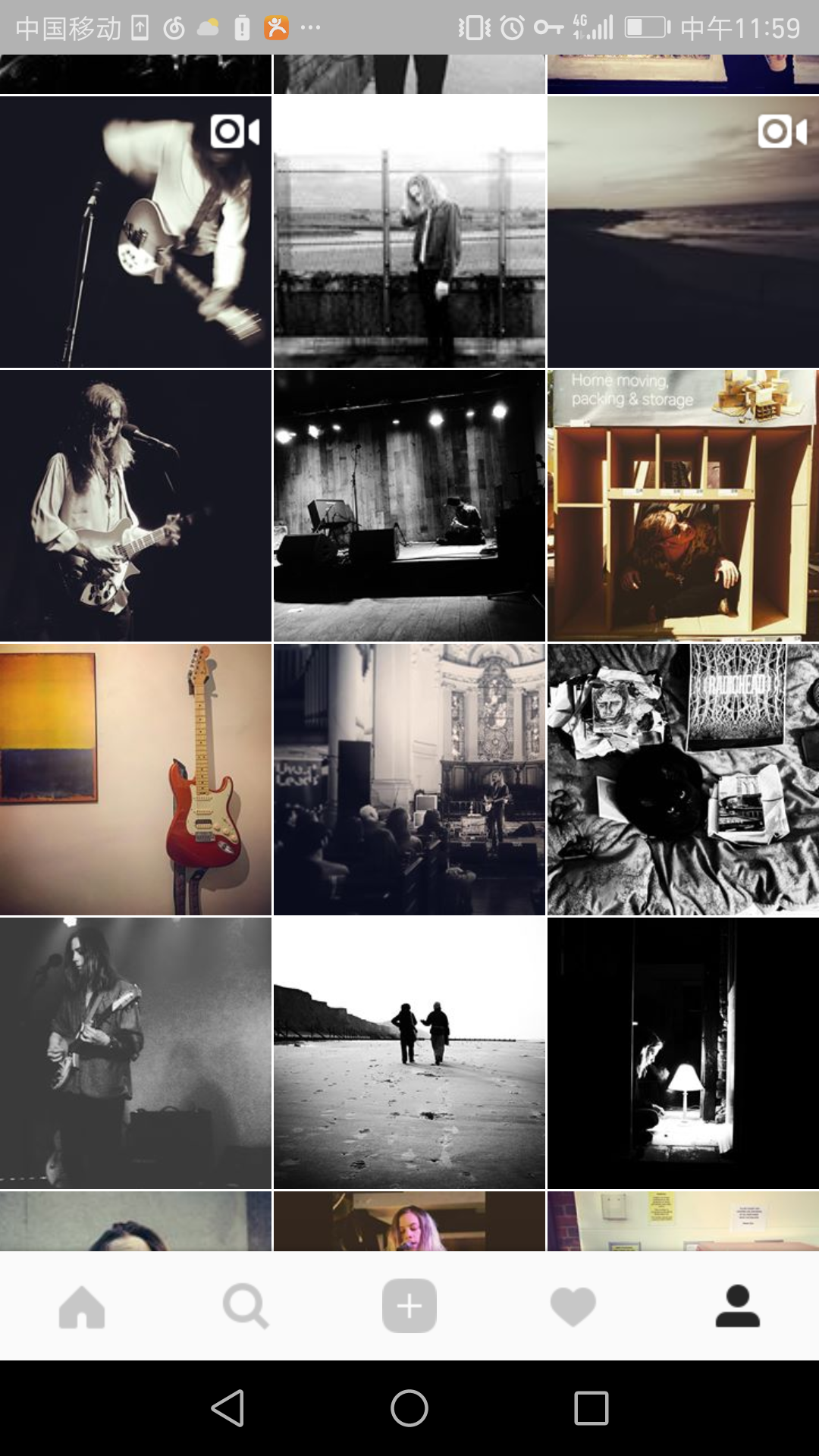Open the activity heart tab
Screen dimensions: 819x1456
pyautogui.click(x=573, y=1306)
